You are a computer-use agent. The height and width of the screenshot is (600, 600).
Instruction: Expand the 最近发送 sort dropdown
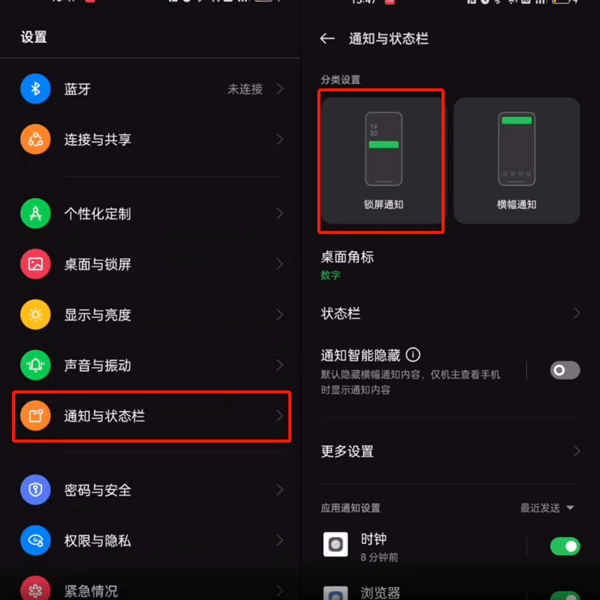548,508
